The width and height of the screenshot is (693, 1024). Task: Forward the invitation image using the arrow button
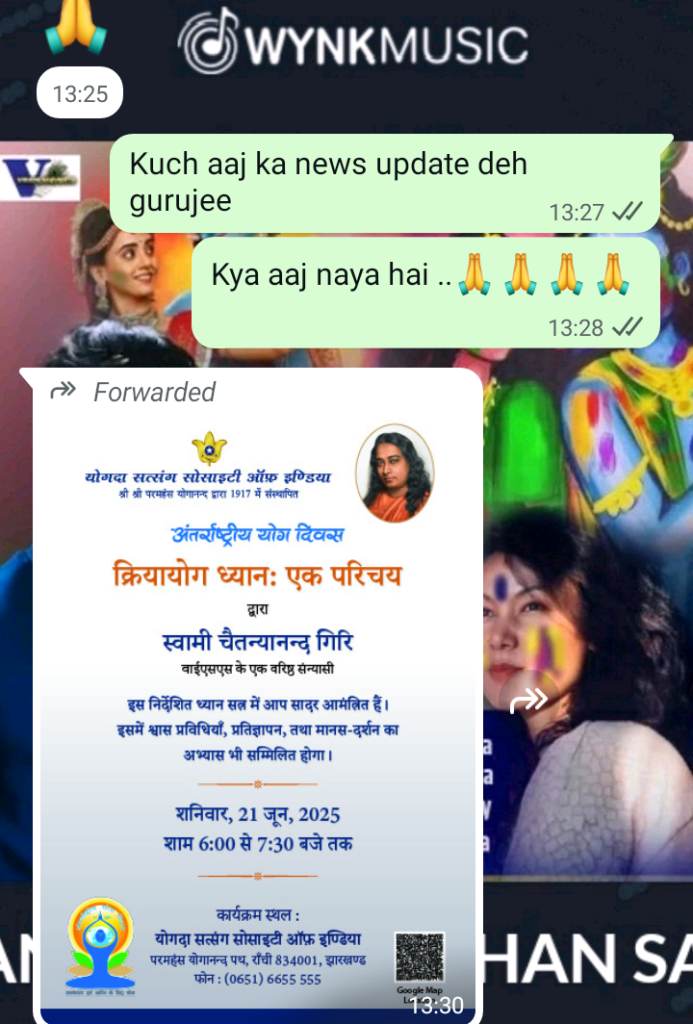click(528, 701)
